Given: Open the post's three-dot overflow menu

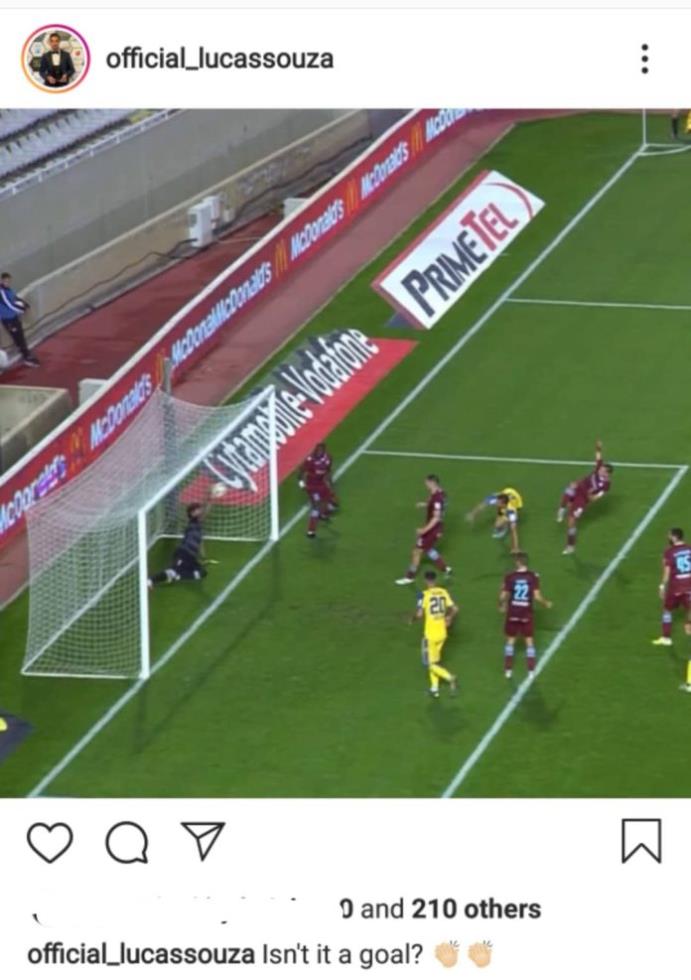Looking at the screenshot, I should click(x=645, y=59).
